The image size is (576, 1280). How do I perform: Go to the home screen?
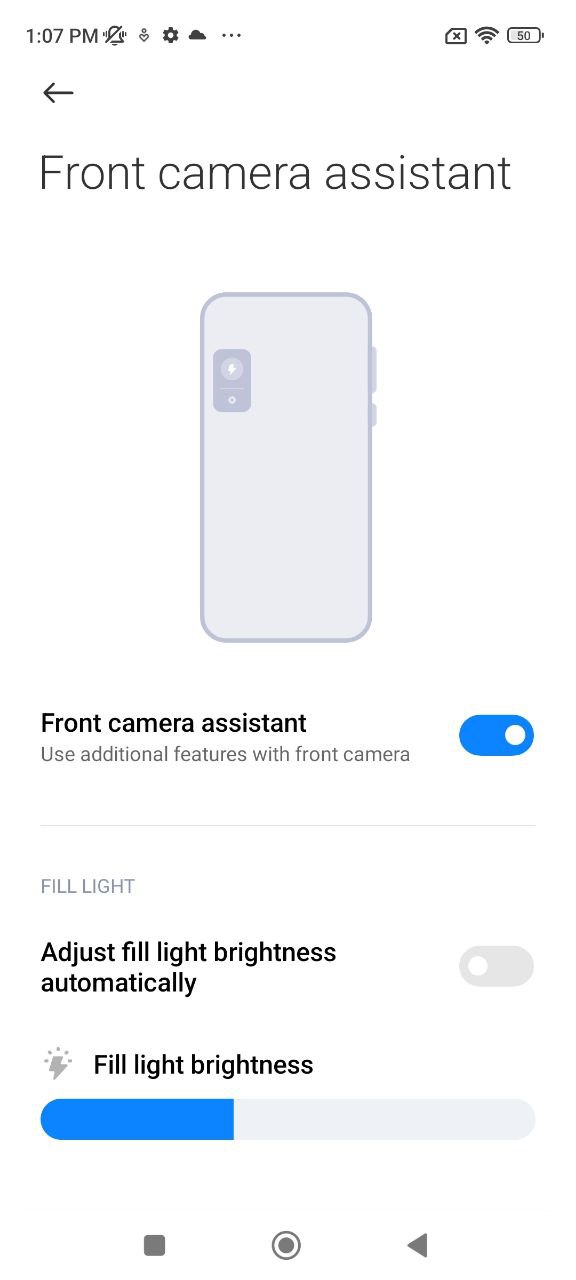(286, 1245)
